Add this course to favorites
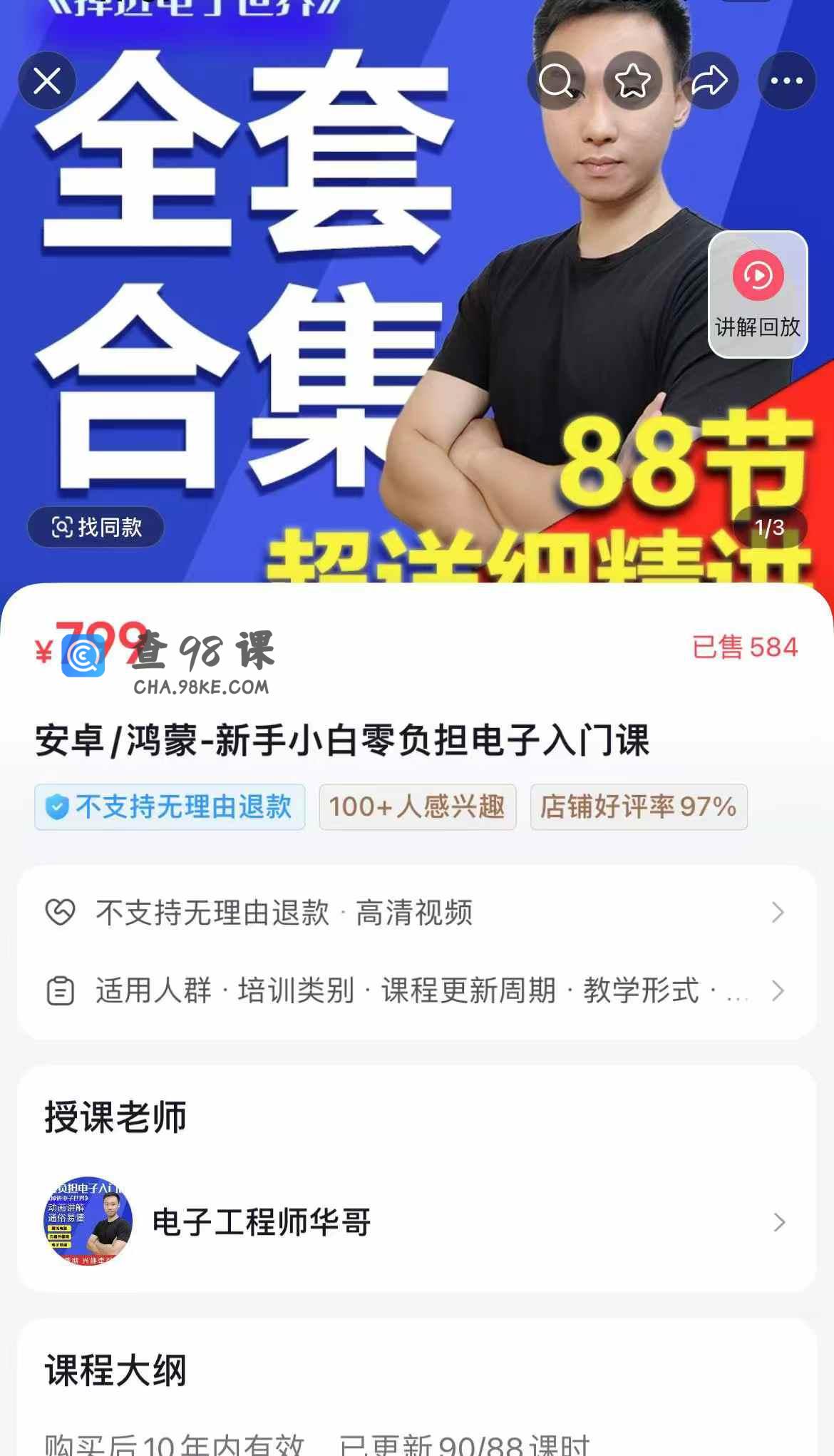The height and width of the screenshot is (1456, 834). [x=632, y=81]
